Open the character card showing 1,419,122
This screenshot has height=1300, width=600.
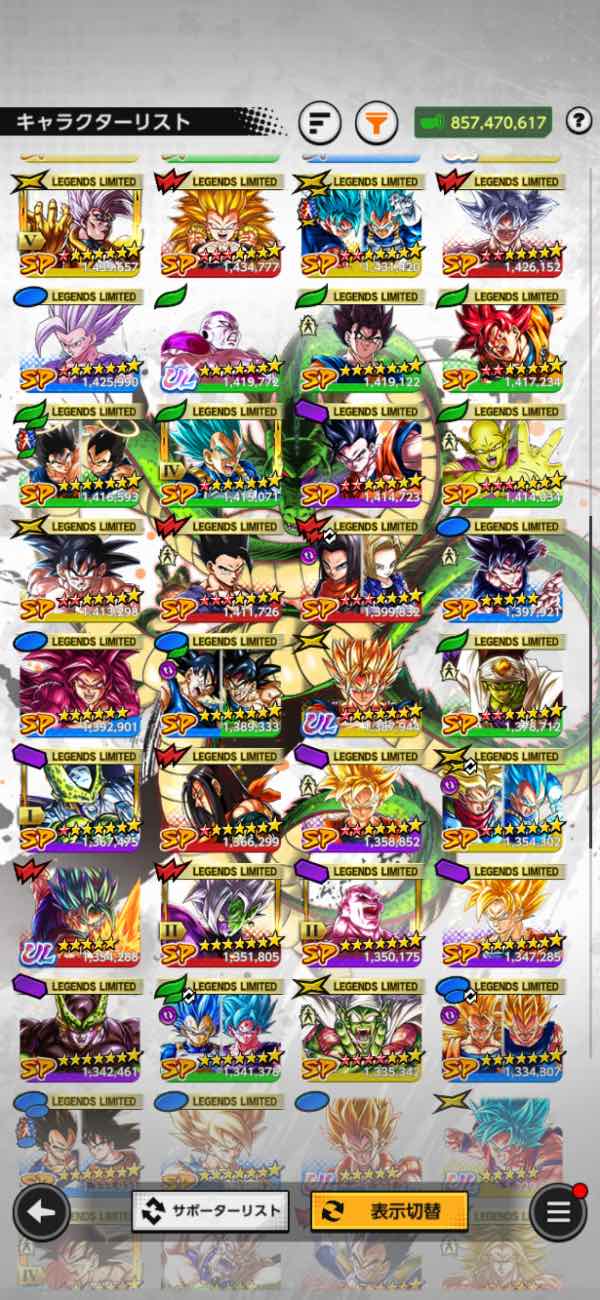point(362,345)
